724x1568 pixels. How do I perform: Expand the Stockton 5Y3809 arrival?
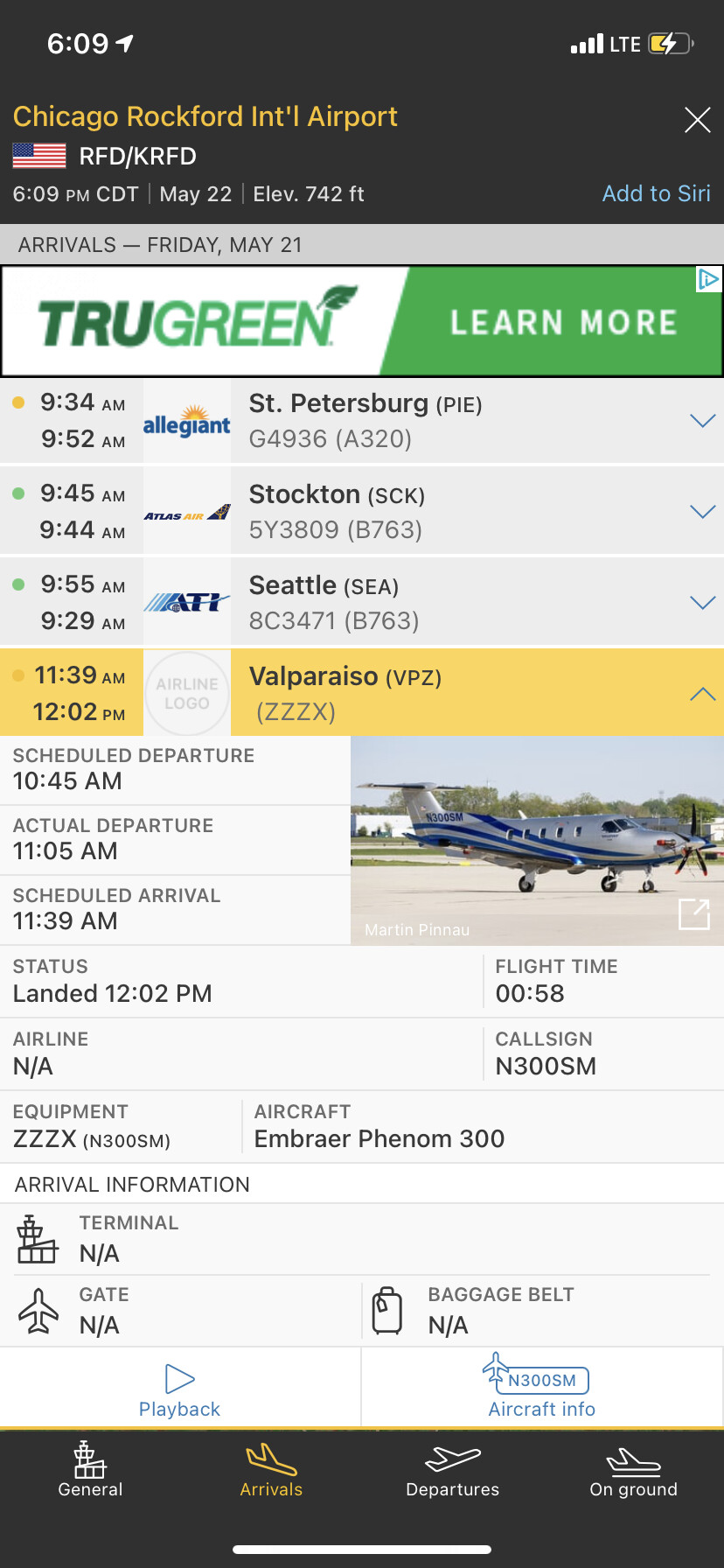[702, 512]
